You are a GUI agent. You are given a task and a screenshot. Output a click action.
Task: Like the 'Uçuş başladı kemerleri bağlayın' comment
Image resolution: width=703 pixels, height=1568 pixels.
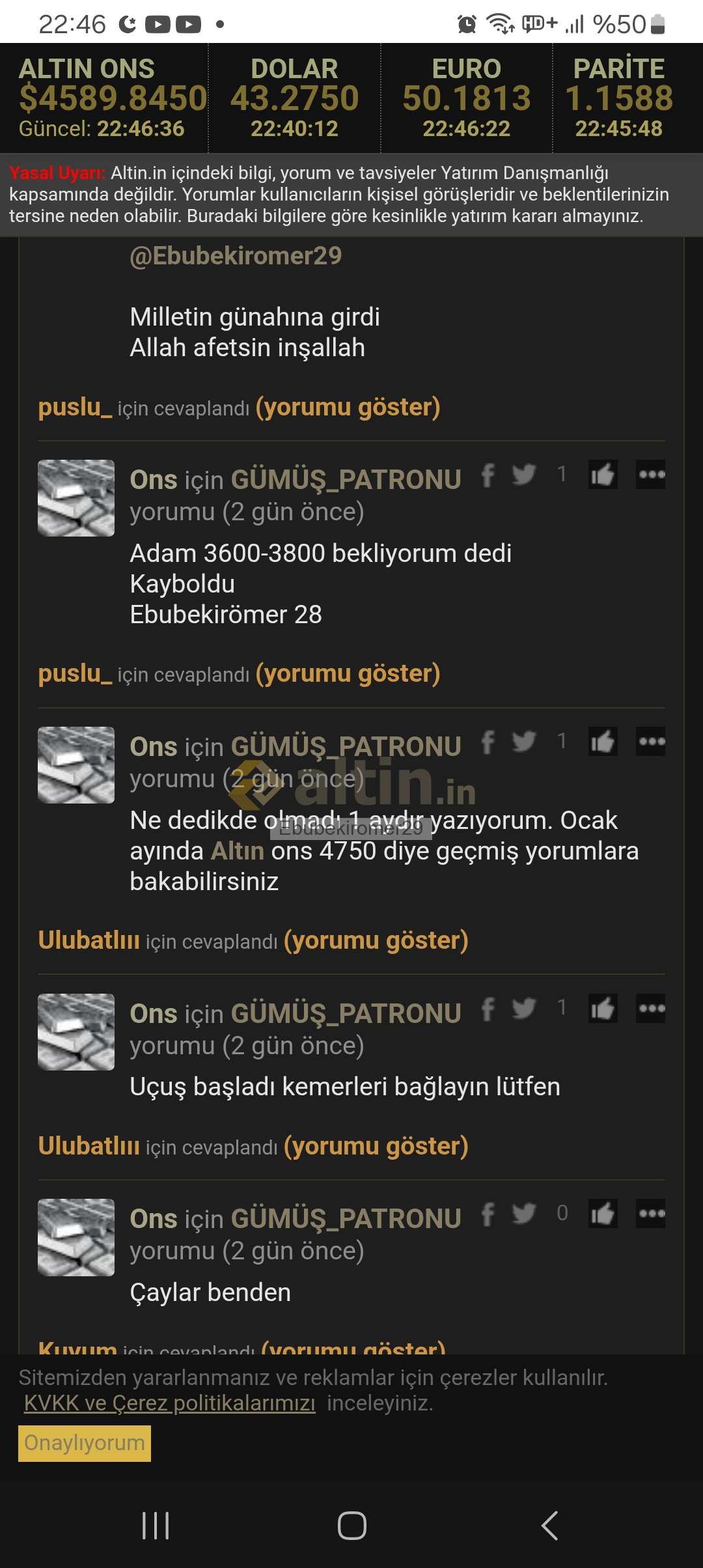pos(602,1009)
